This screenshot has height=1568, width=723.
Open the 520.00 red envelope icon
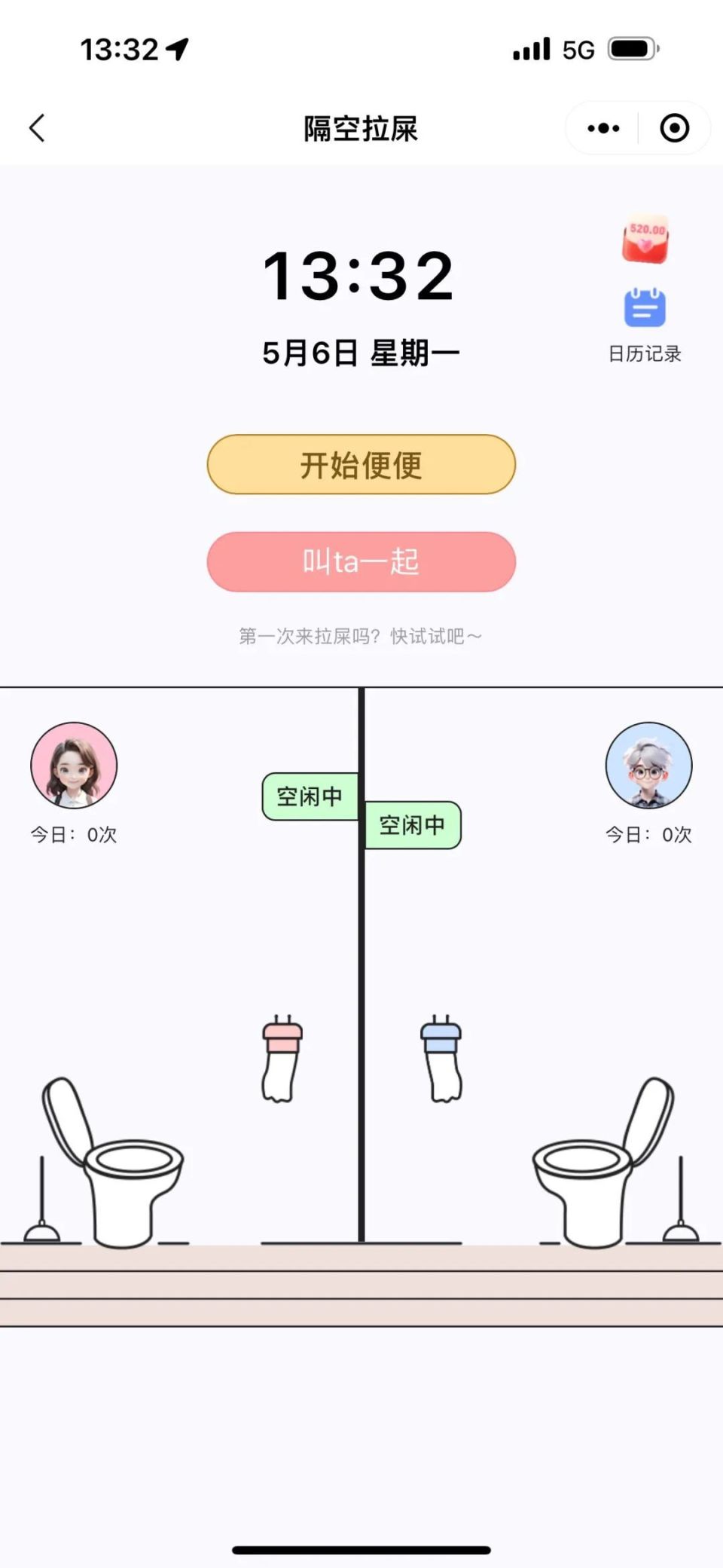point(646,239)
